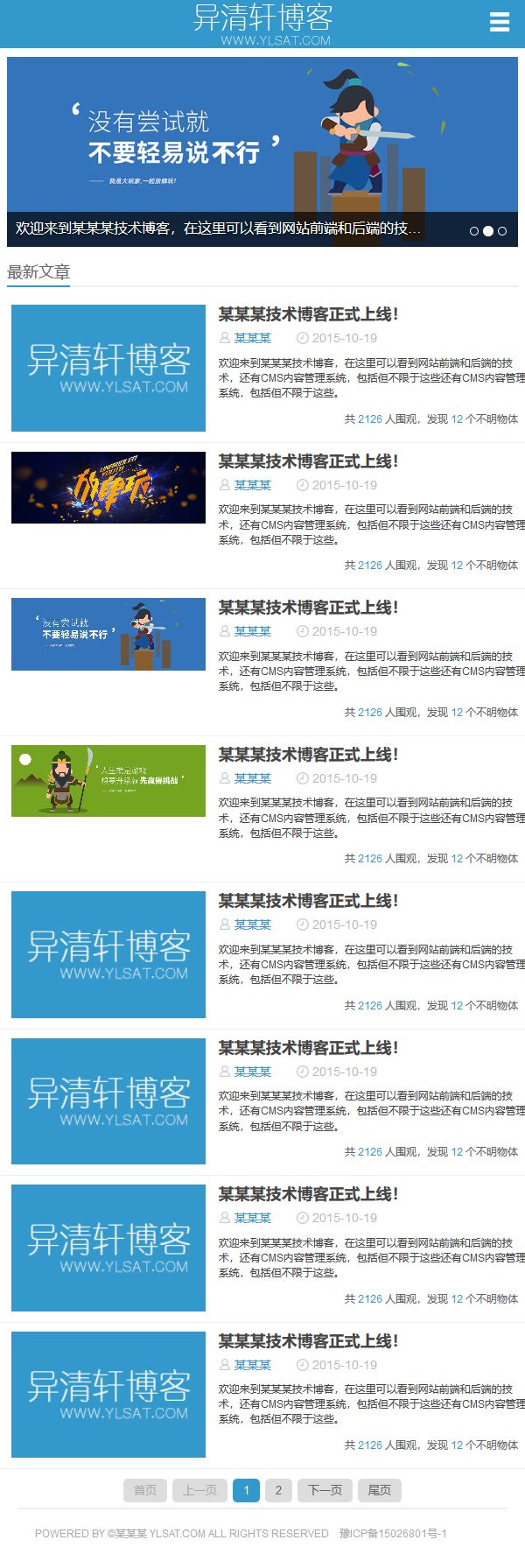
Task: Select the third carousel indicator dot
Action: click(x=502, y=231)
